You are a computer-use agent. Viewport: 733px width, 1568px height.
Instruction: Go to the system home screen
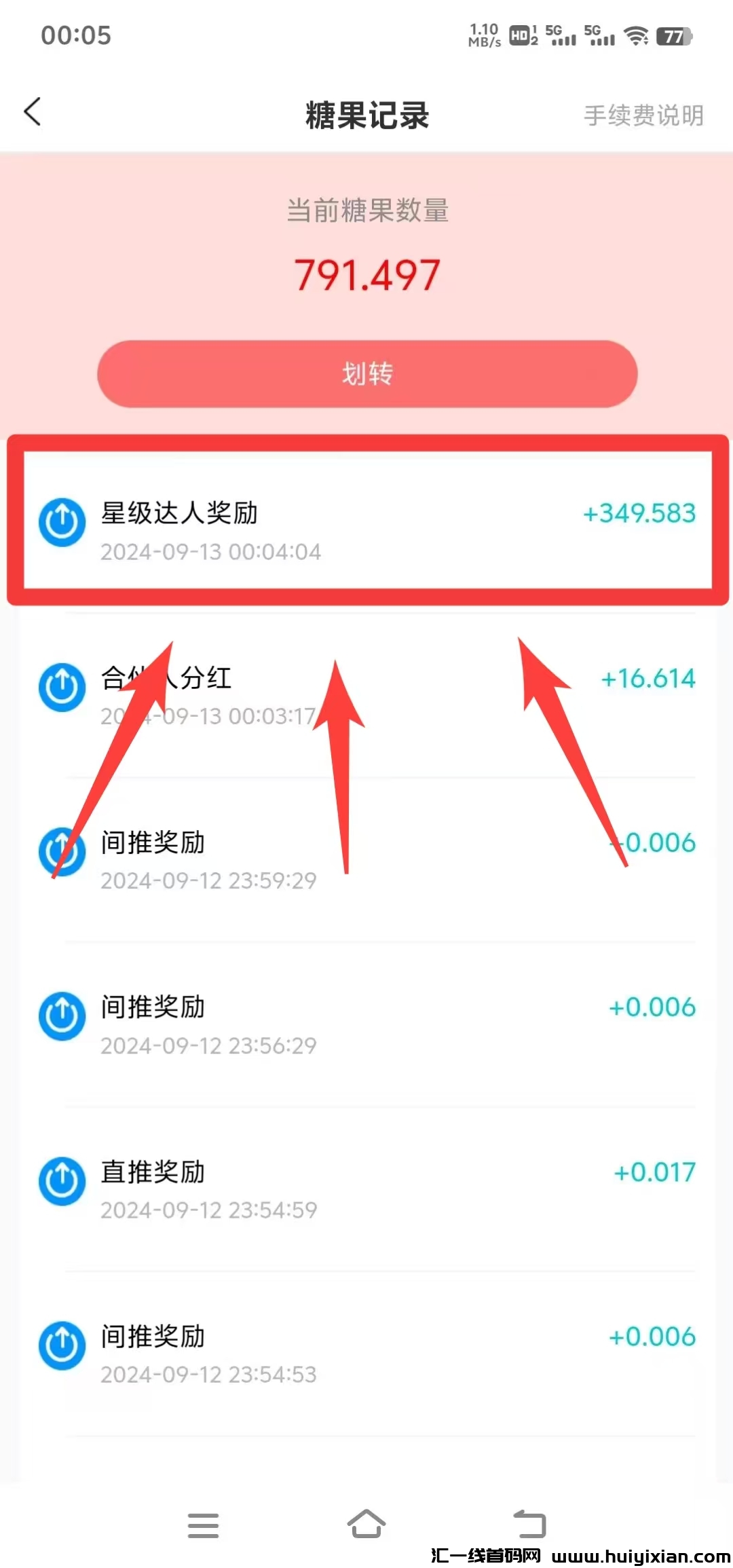366,1525
